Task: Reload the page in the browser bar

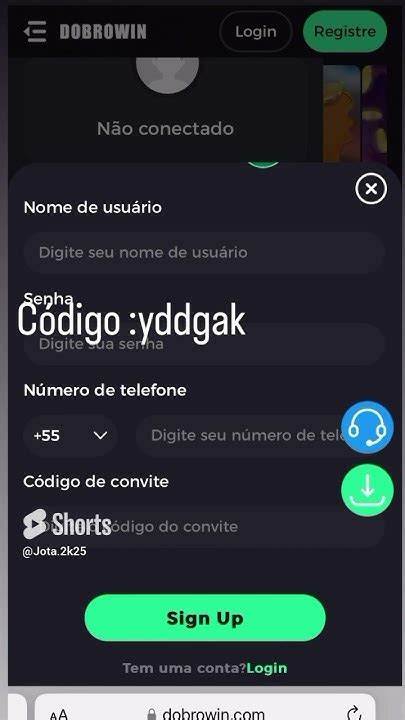Action: click(354, 713)
